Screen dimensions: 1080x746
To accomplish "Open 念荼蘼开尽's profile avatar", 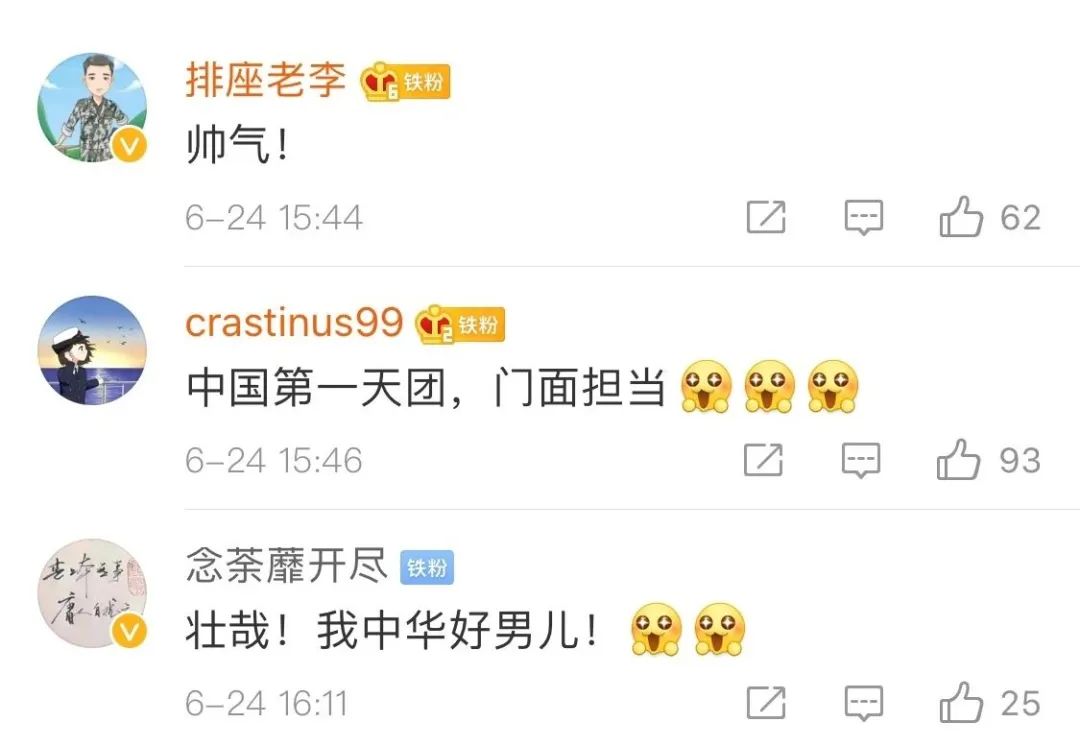I will pos(92,594).
